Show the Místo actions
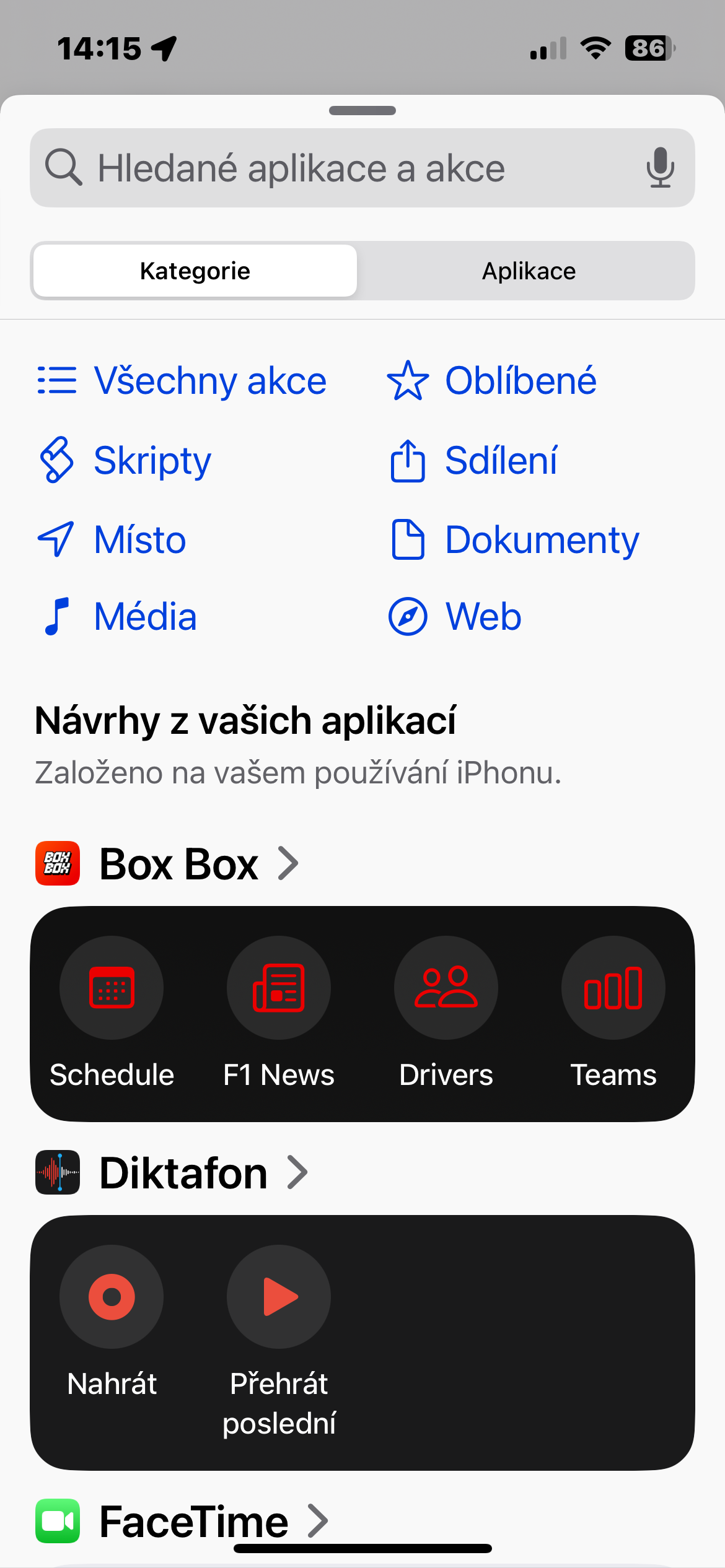The height and width of the screenshot is (1568, 725). (x=112, y=539)
